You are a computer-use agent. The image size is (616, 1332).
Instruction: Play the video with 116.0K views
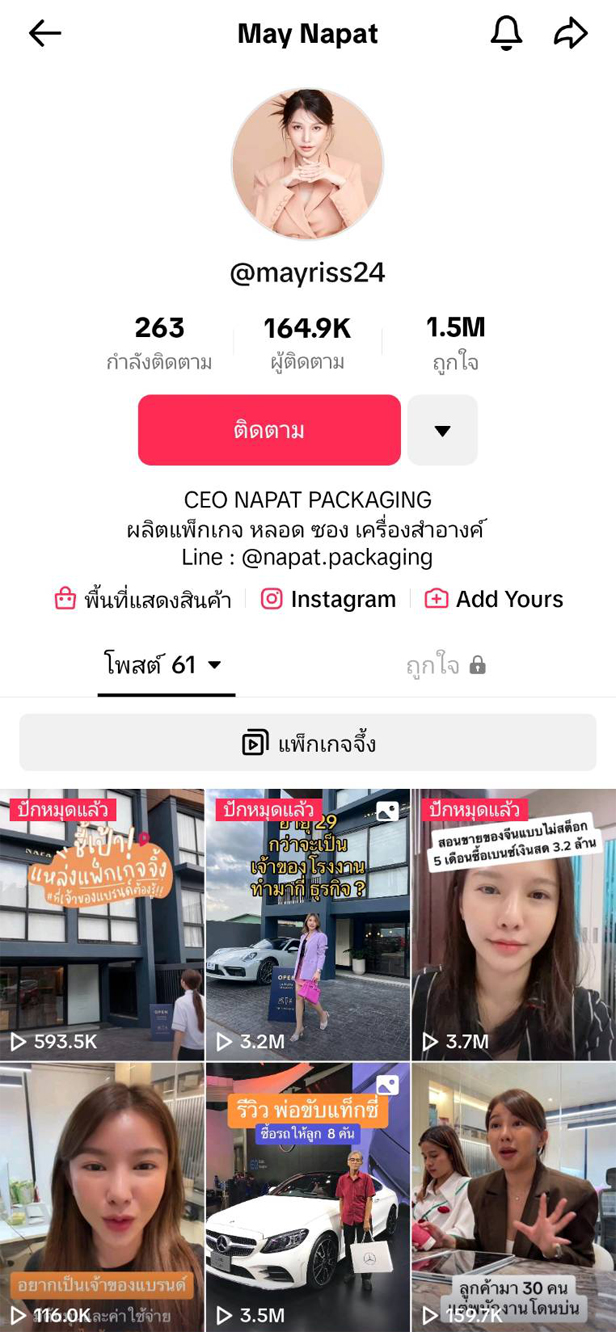102,1196
